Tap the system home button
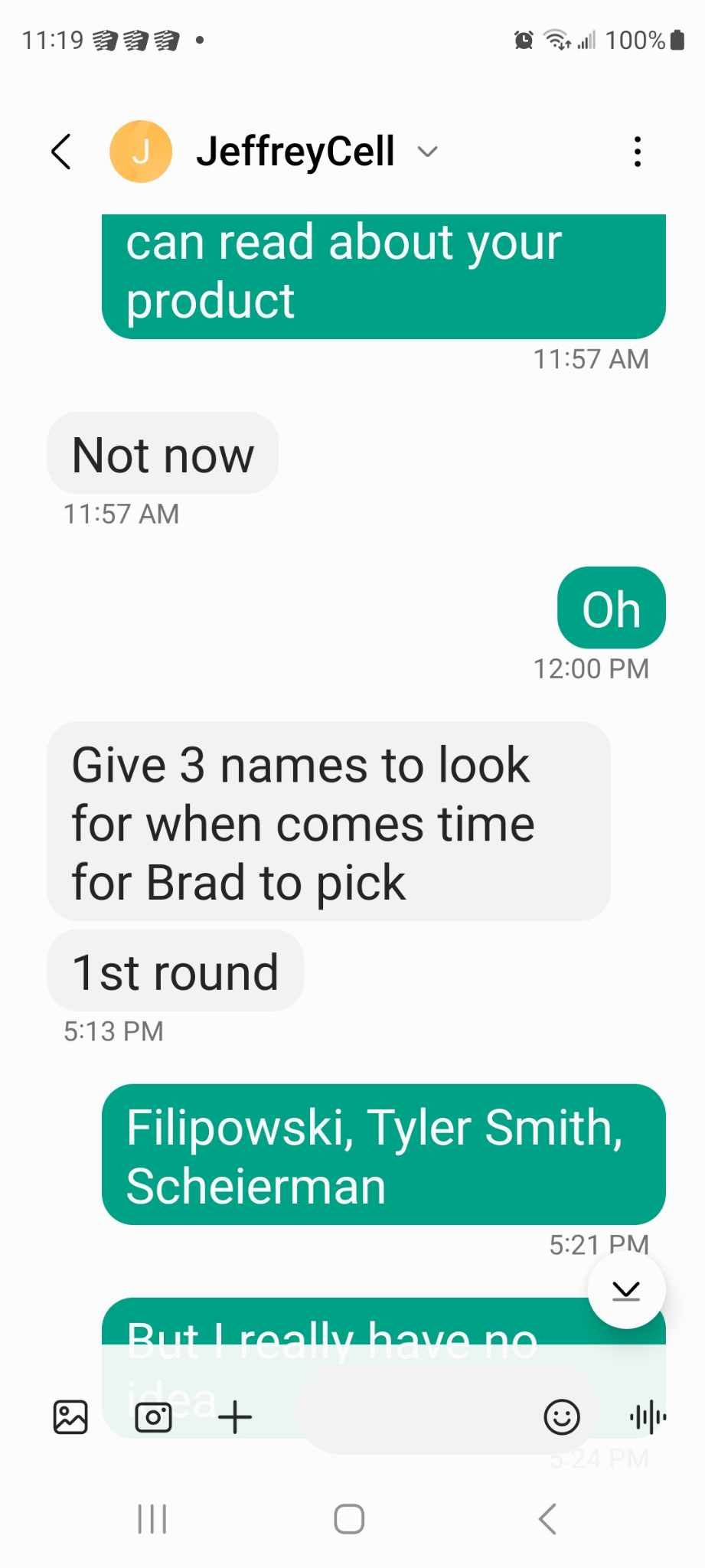 click(x=349, y=1519)
